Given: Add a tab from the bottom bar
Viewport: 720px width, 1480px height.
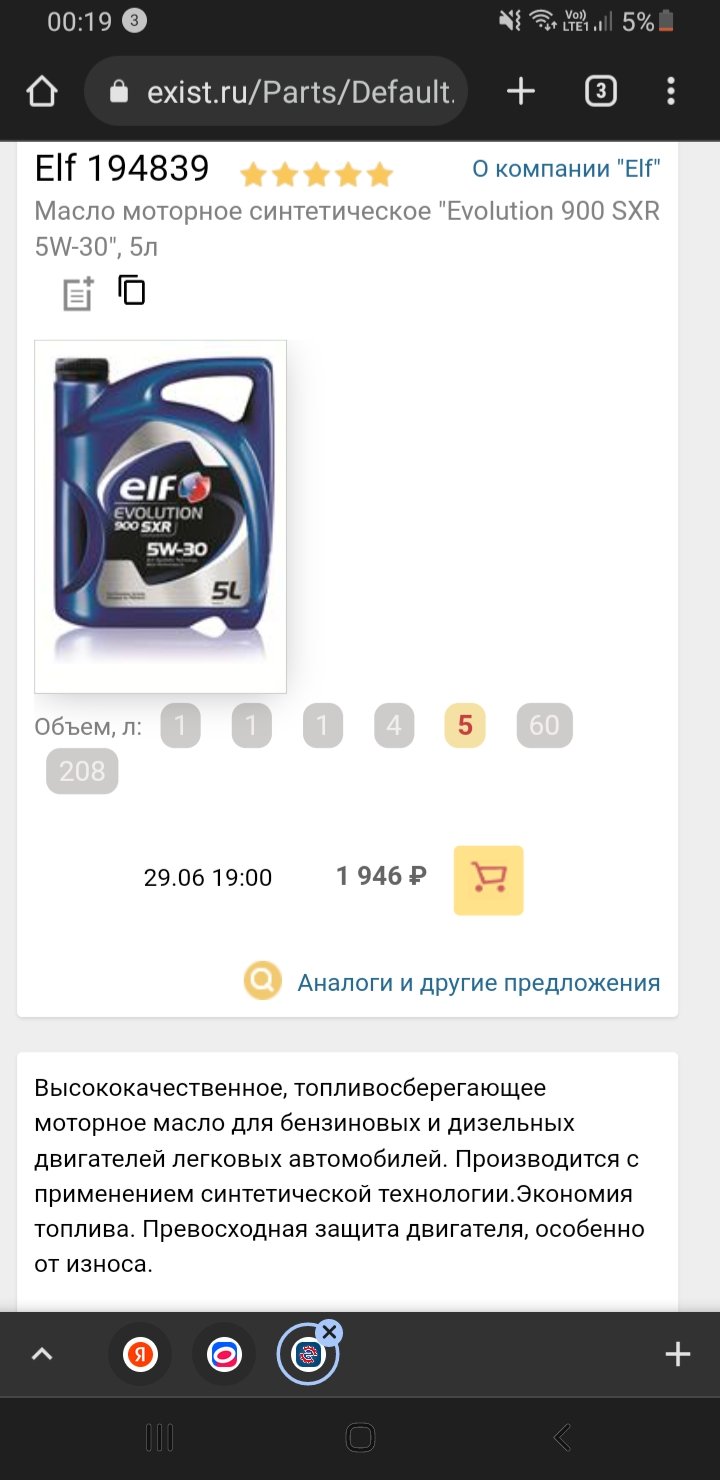Looking at the screenshot, I should click(678, 1355).
